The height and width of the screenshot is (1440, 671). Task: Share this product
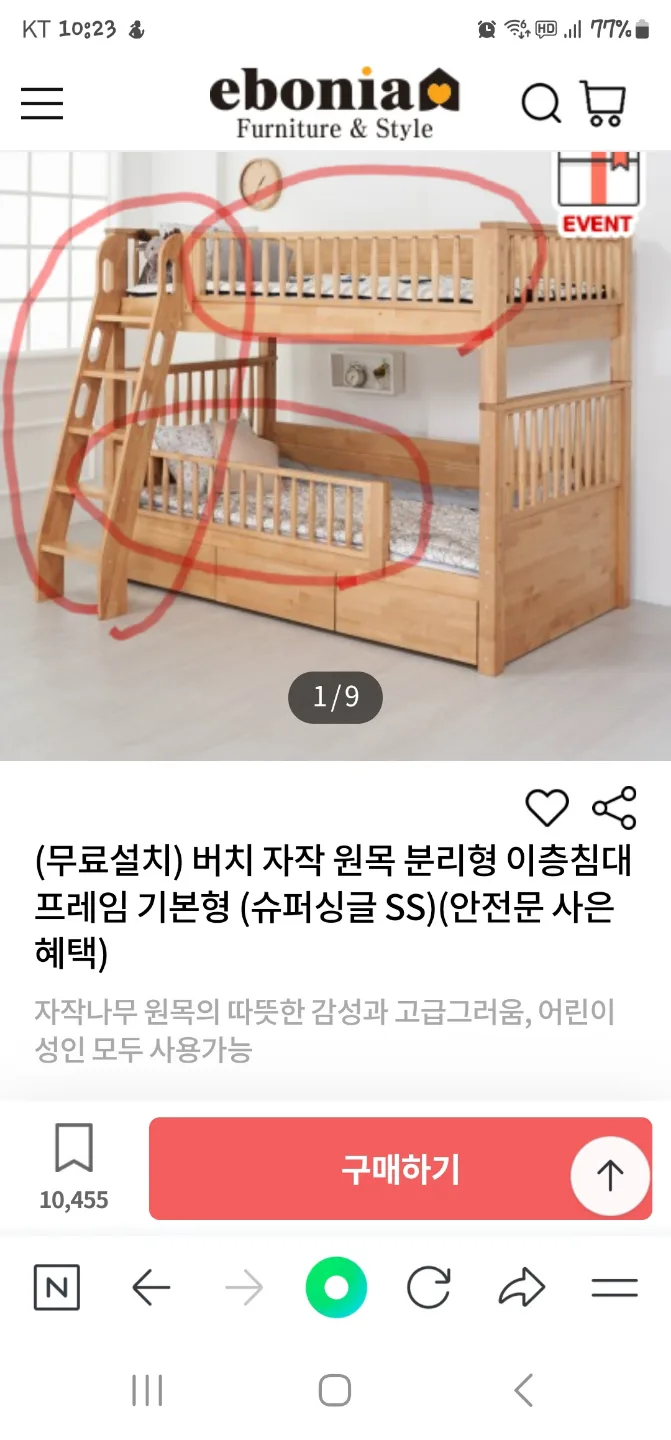(614, 808)
